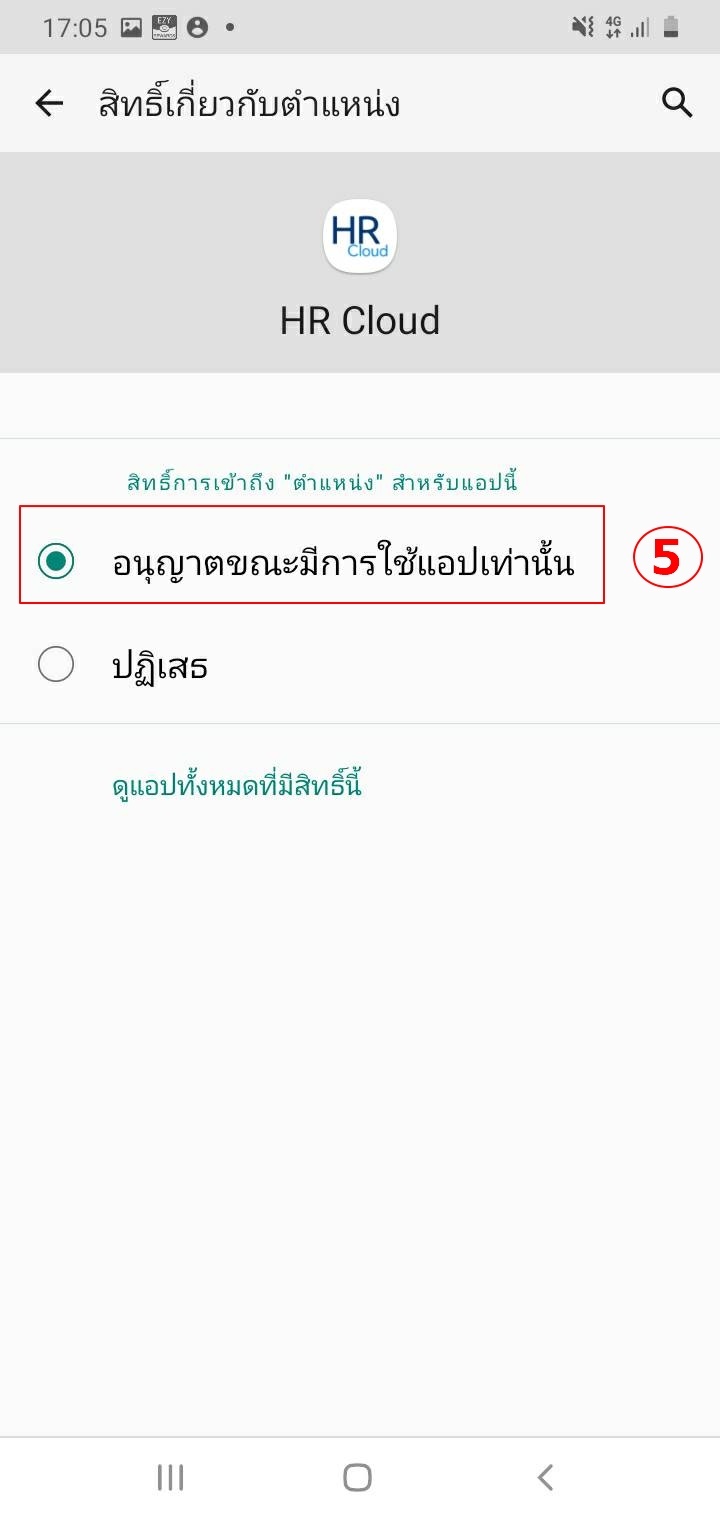Screen dimensions: 720x1520
Task: Tap the system home button
Action: pyautogui.click(x=357, y=1477)
